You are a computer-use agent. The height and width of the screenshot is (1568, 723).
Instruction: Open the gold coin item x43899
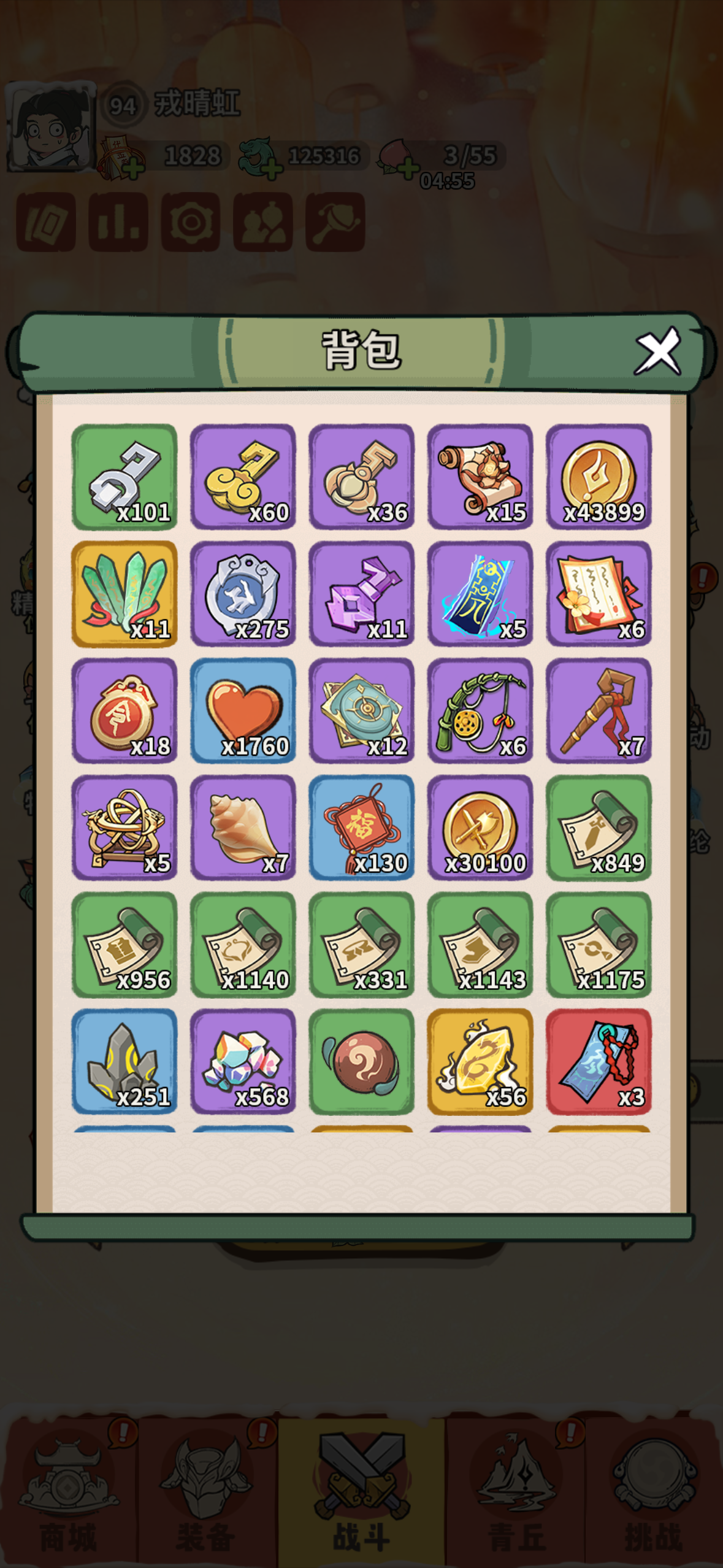[x=599, y=477]
